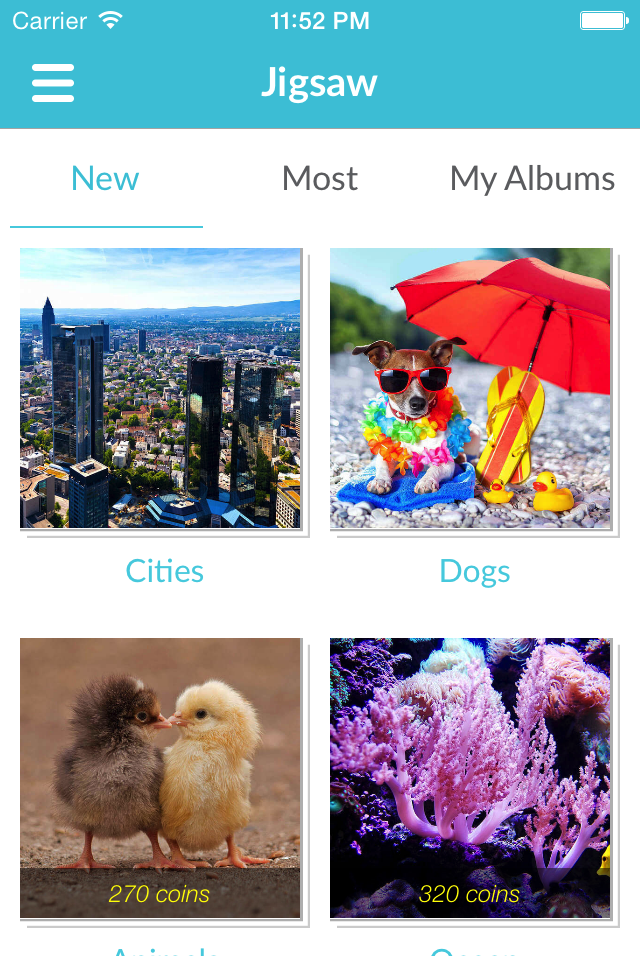View the 320 coins coral album
The height and width of the screenshot is (960, 640).
click(x=470, y=778)
